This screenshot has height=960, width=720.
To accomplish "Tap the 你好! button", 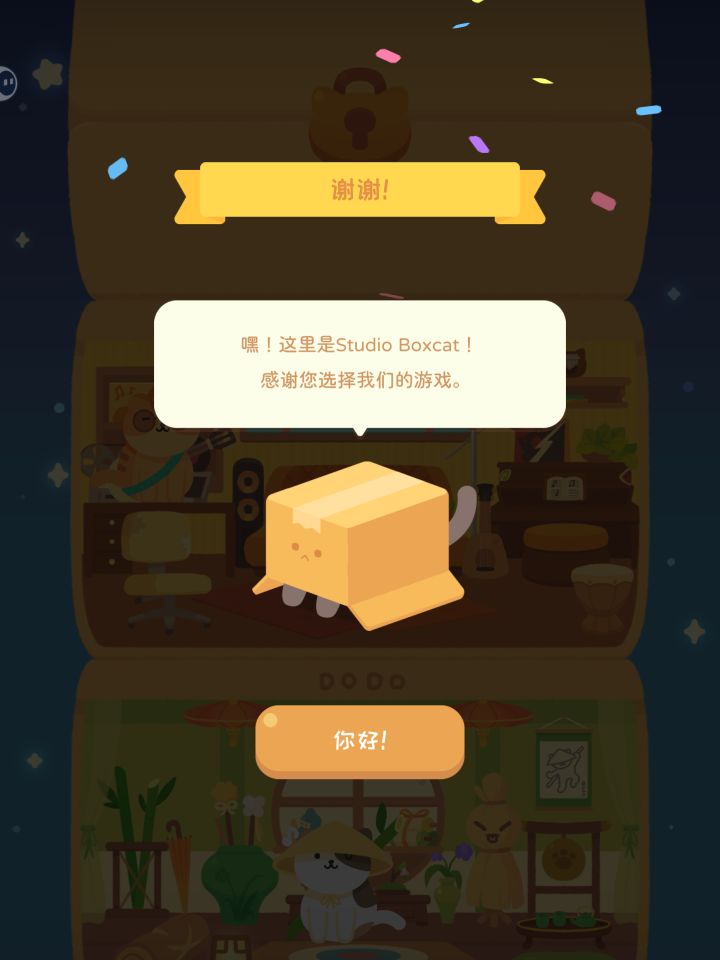I will (359, 741).
